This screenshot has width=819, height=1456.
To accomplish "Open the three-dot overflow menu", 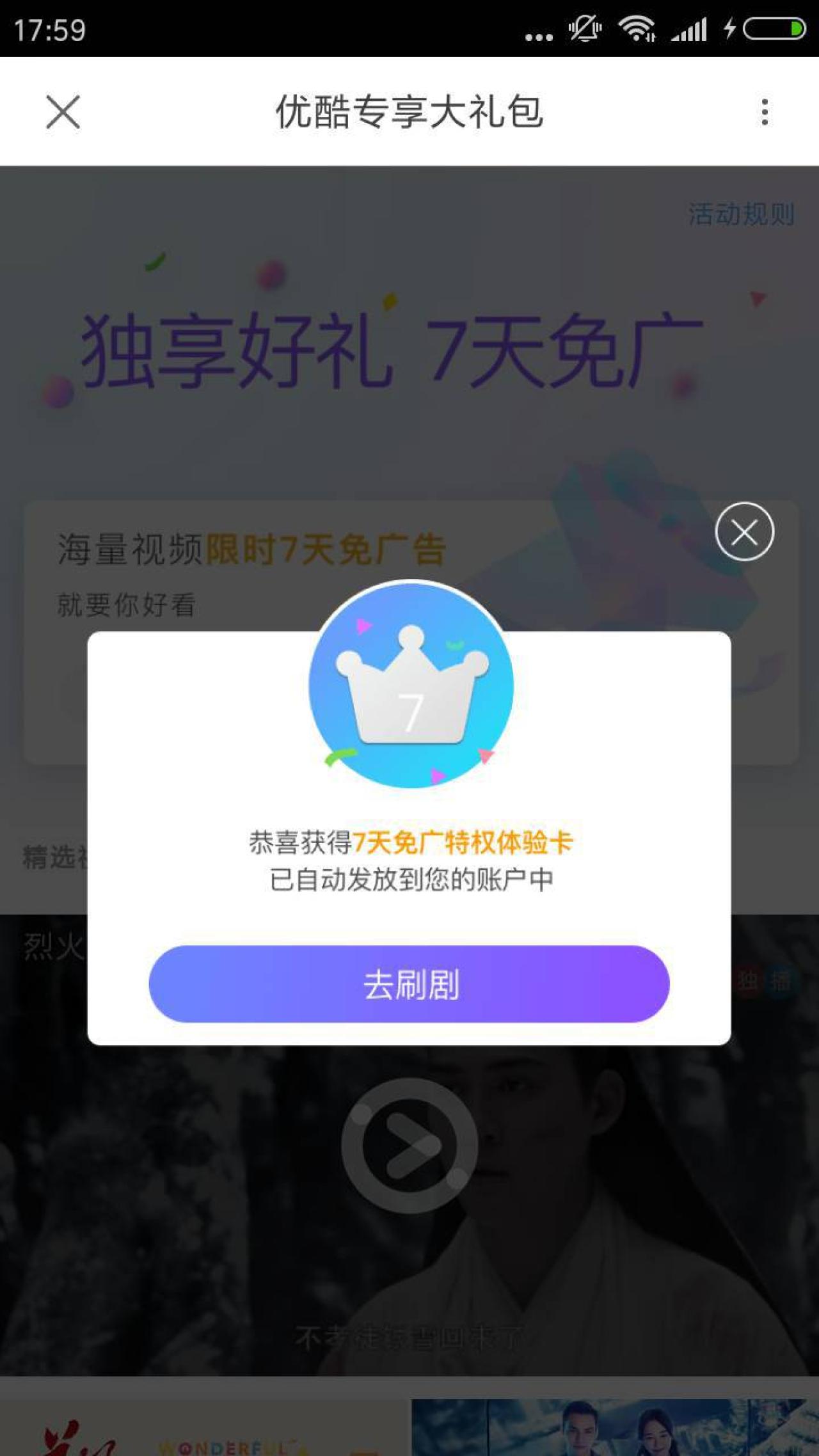I will pos(765,112).
